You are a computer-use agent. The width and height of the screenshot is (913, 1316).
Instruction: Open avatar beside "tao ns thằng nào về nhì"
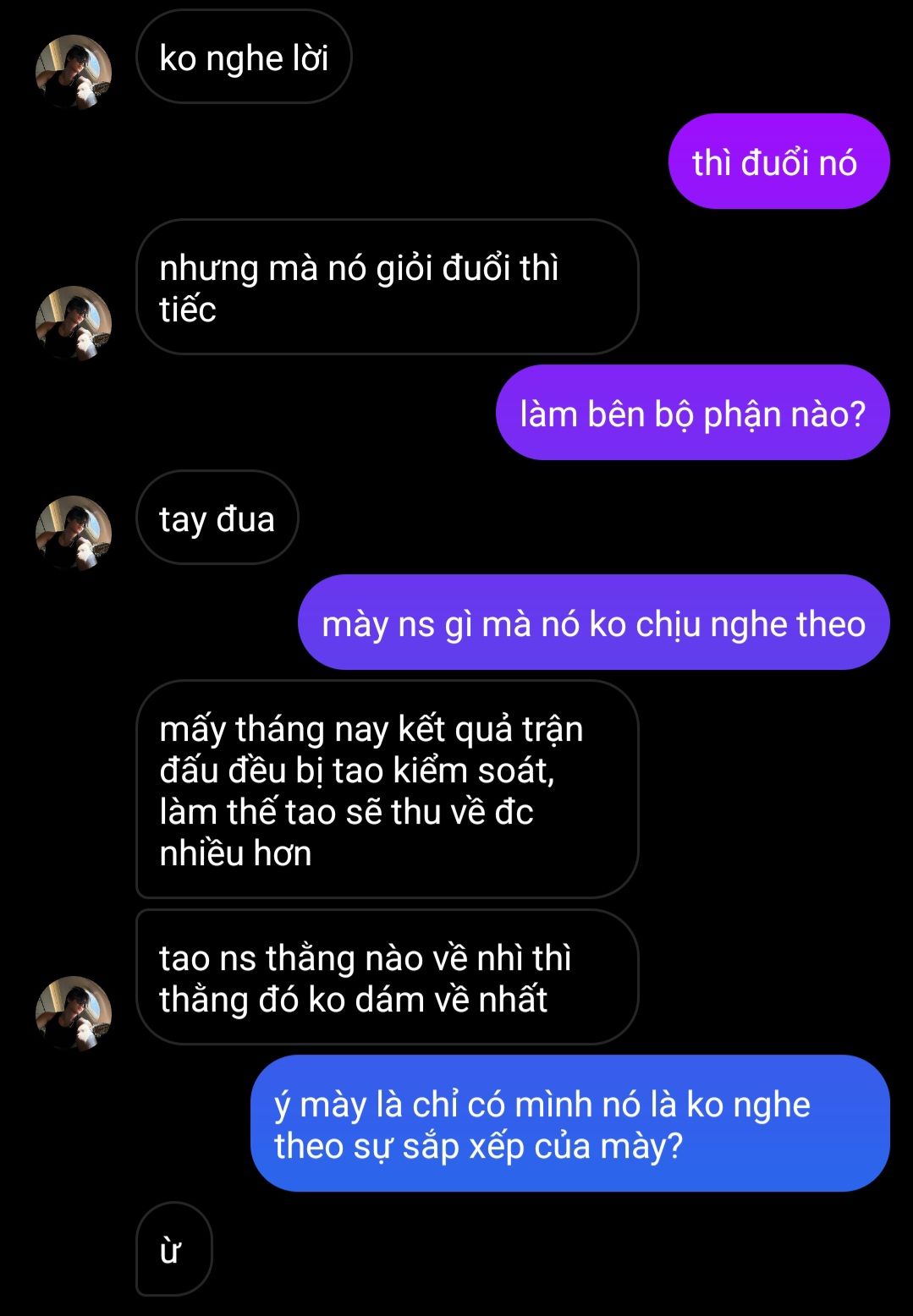[x=74, y=1013]
